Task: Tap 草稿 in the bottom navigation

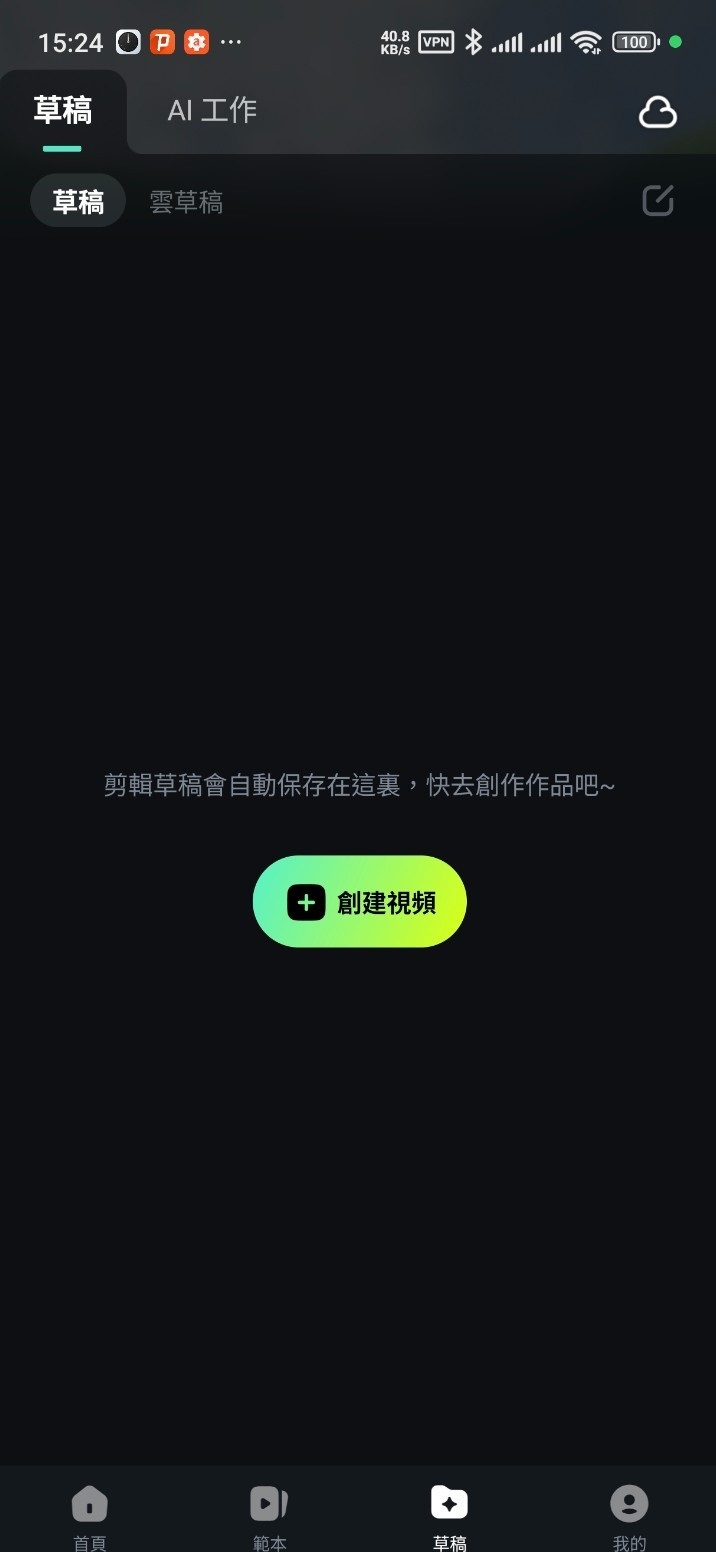Action: pyautogui.click(x=449, y=1513)
